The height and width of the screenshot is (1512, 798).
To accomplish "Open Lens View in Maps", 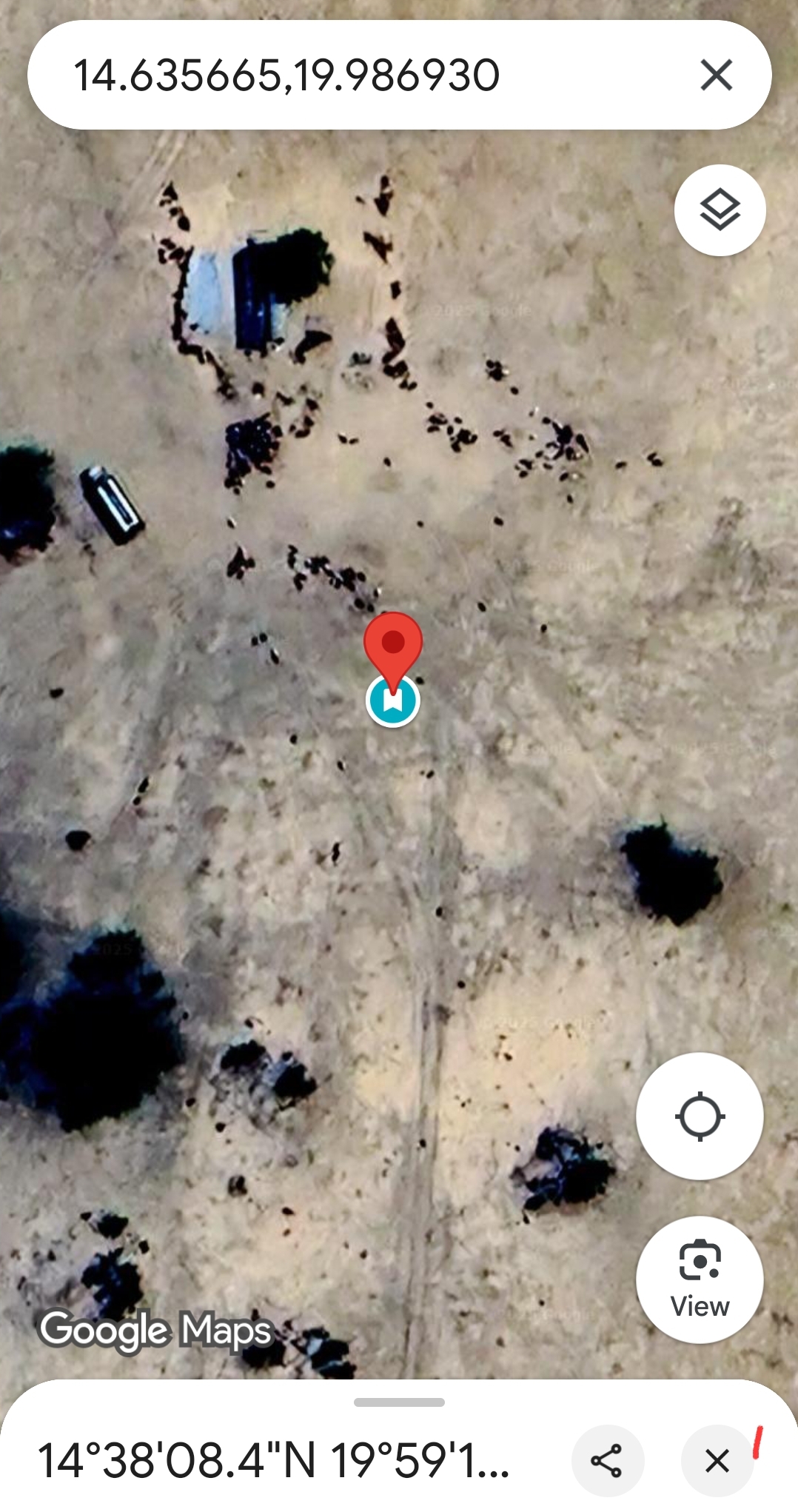I will coord(700,1279).
